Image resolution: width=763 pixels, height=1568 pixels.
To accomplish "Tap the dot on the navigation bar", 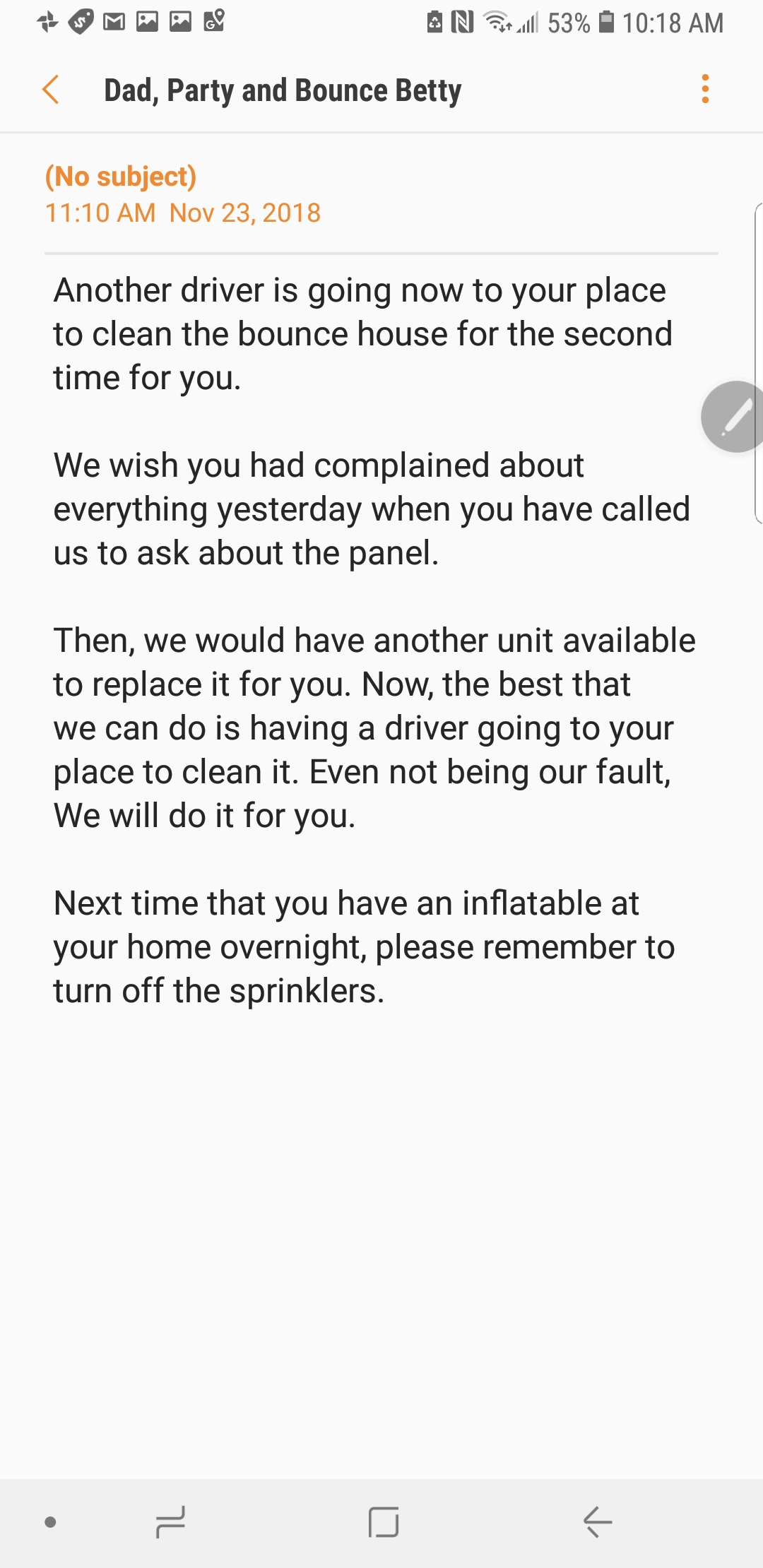I will pyautogui.click(x=50, y=1522).
